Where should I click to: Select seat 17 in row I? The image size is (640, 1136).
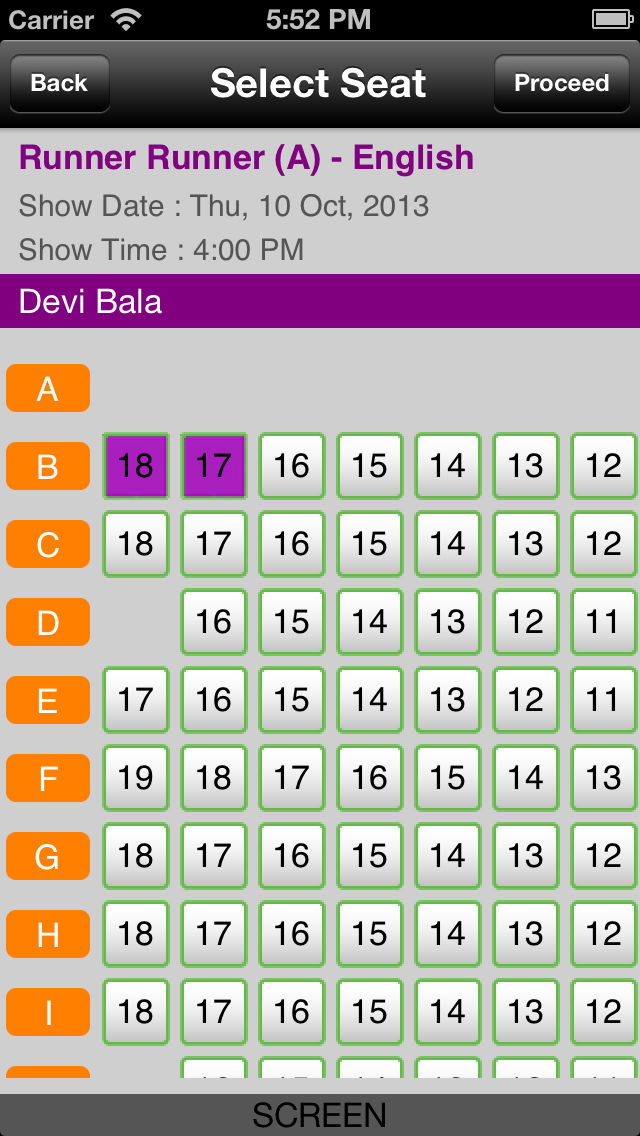pos(214,1012)
